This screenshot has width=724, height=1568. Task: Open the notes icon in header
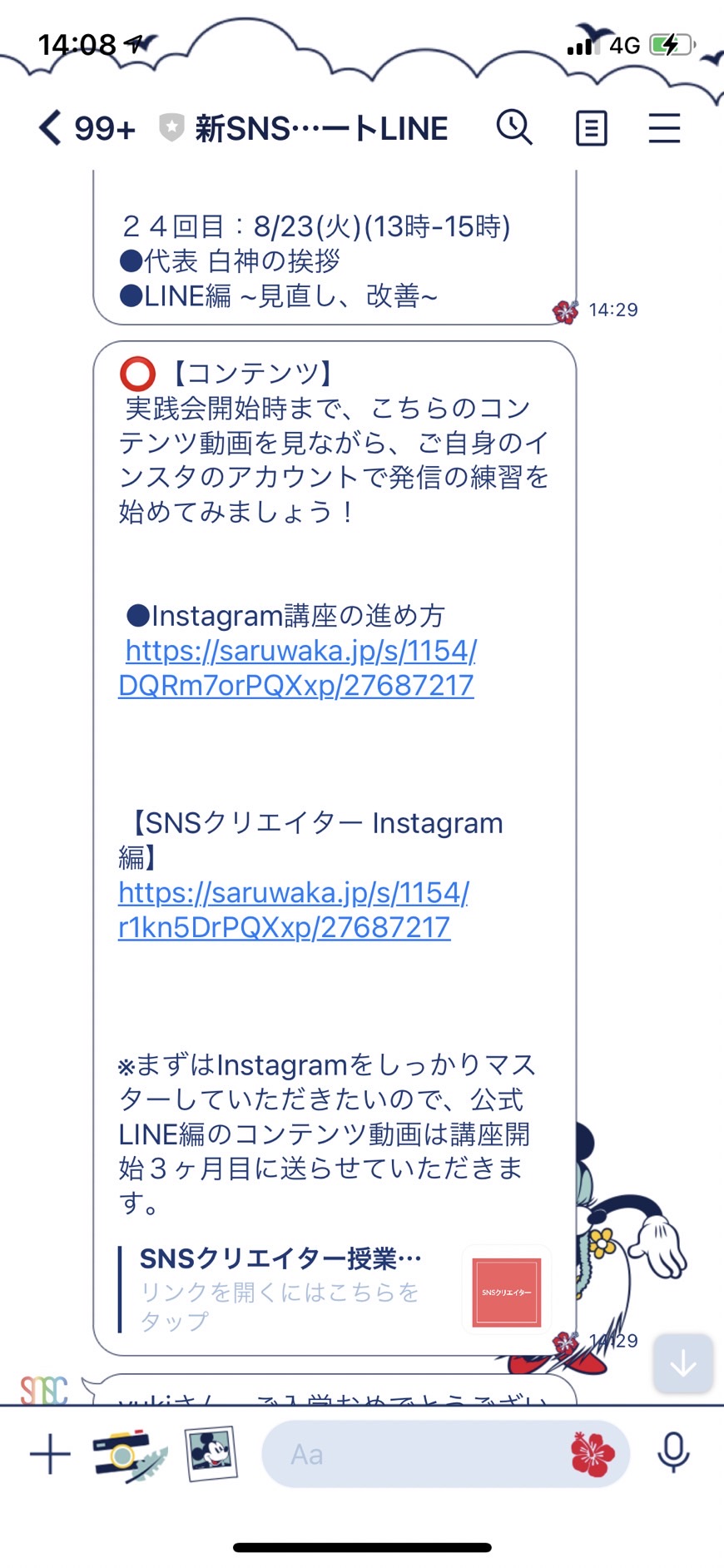tap(591, 128)
